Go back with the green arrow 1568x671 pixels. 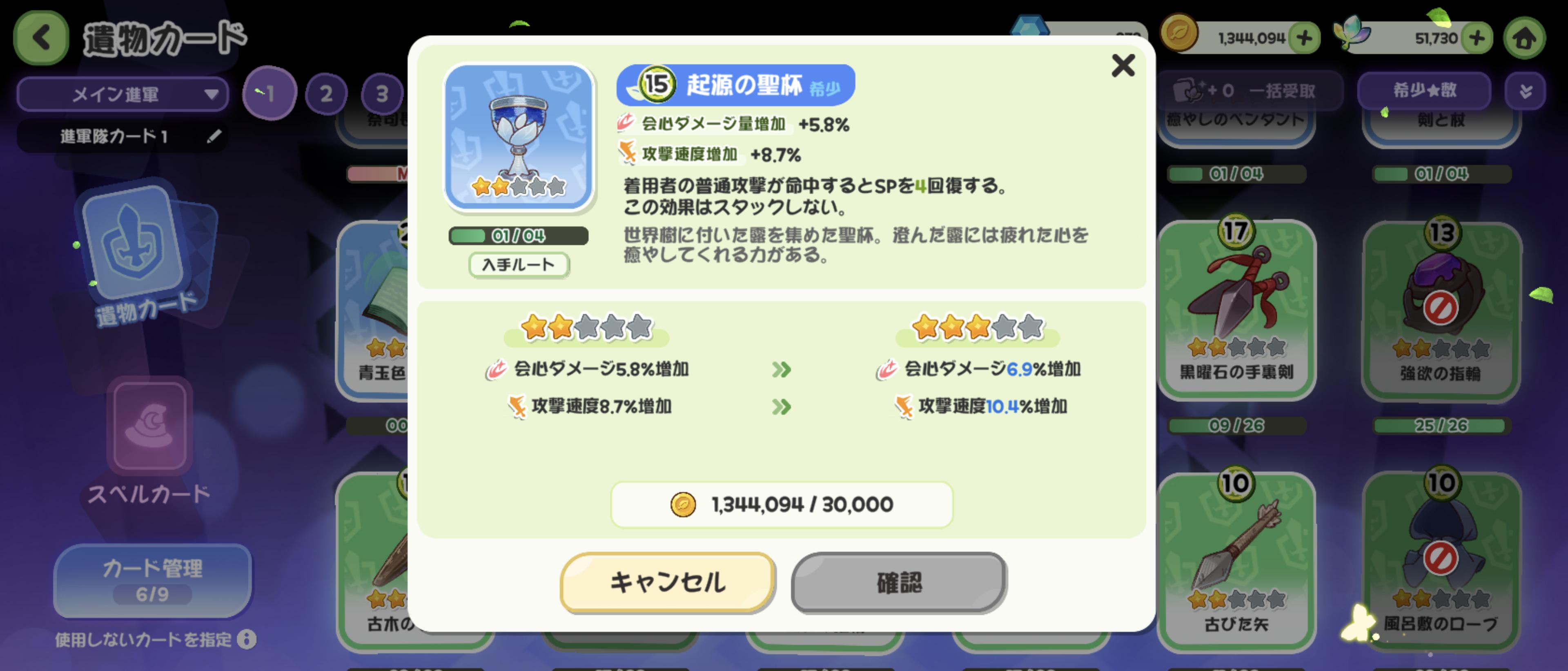pos(41,38)
